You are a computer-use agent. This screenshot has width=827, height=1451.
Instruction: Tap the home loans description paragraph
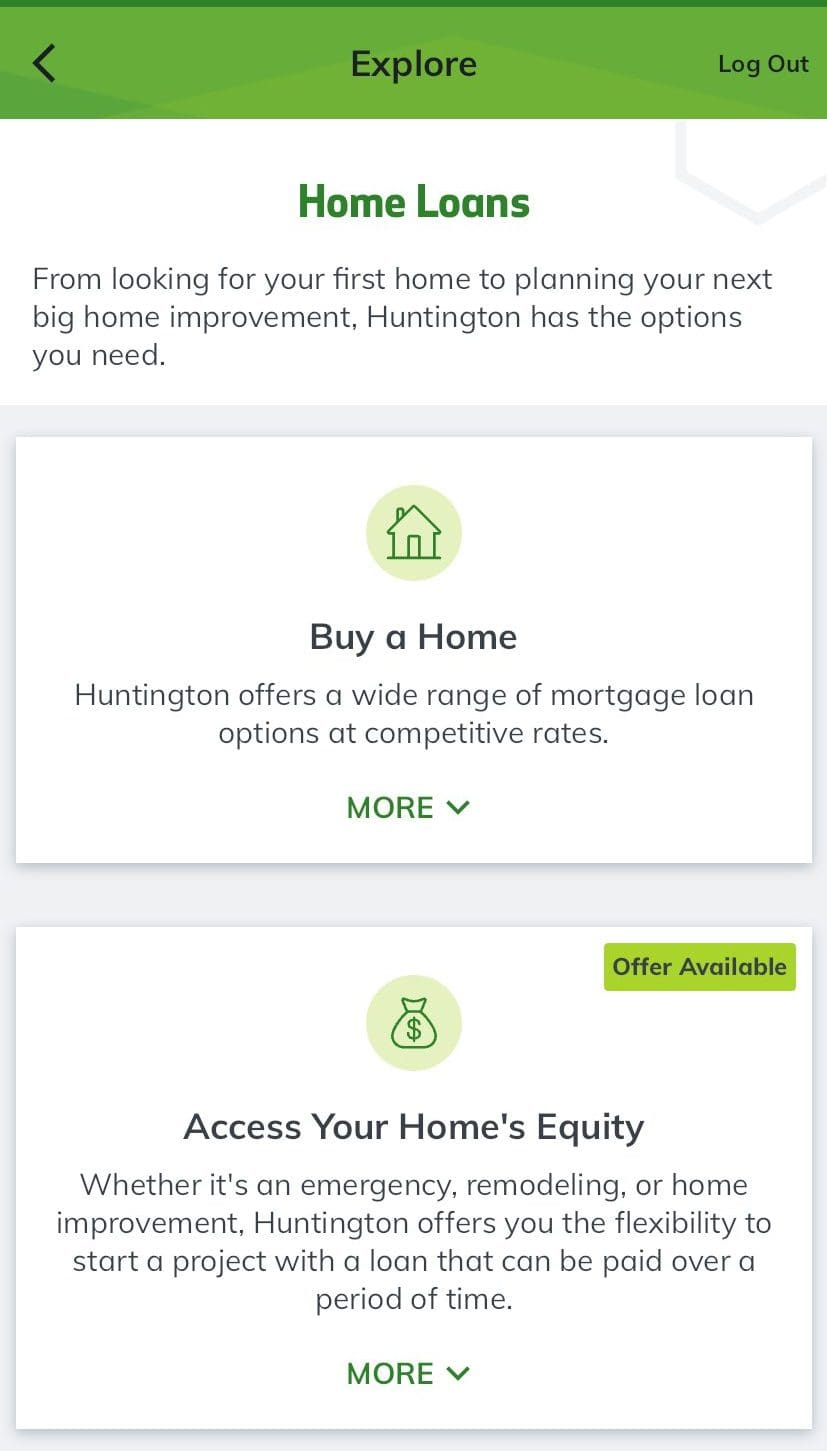coord(403,317)
